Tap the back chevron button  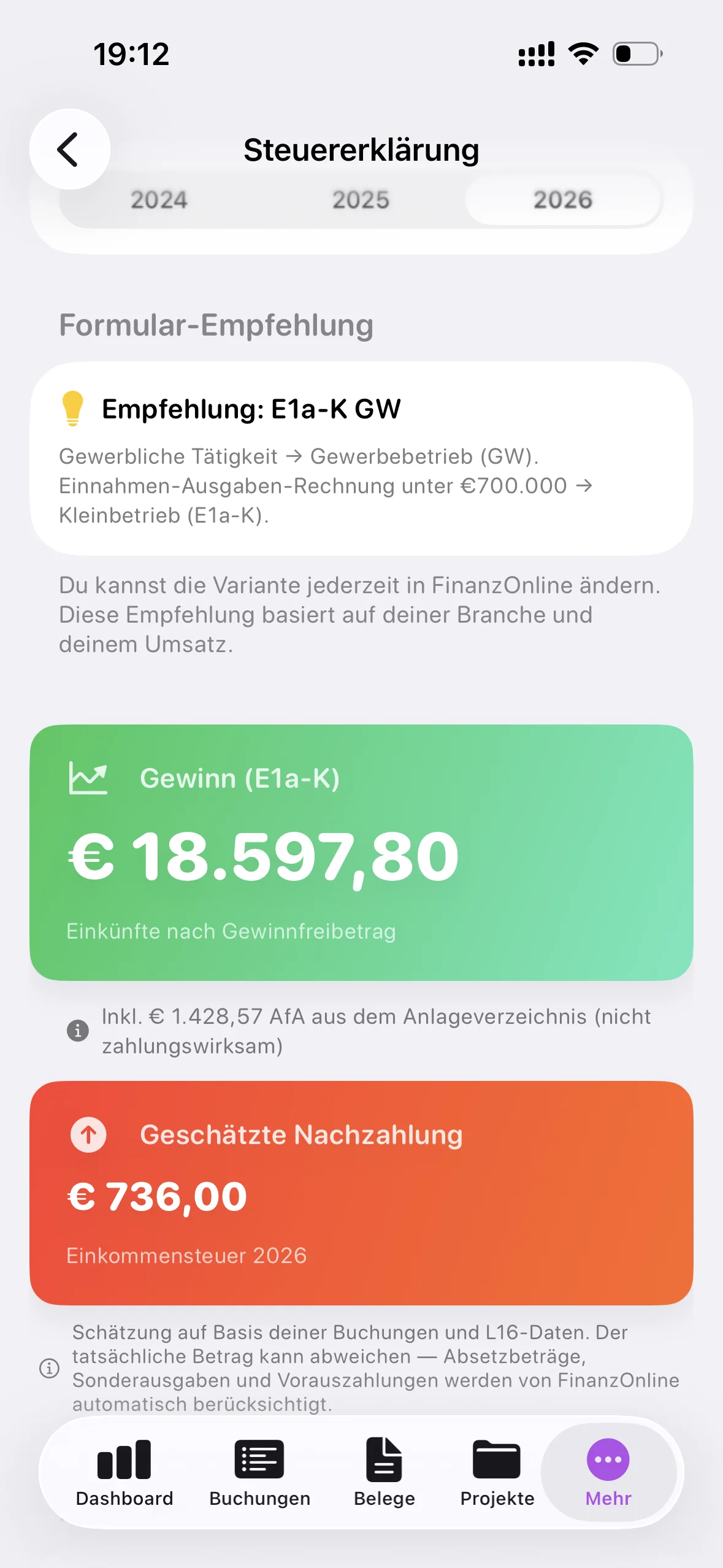(x=69, y=149)
